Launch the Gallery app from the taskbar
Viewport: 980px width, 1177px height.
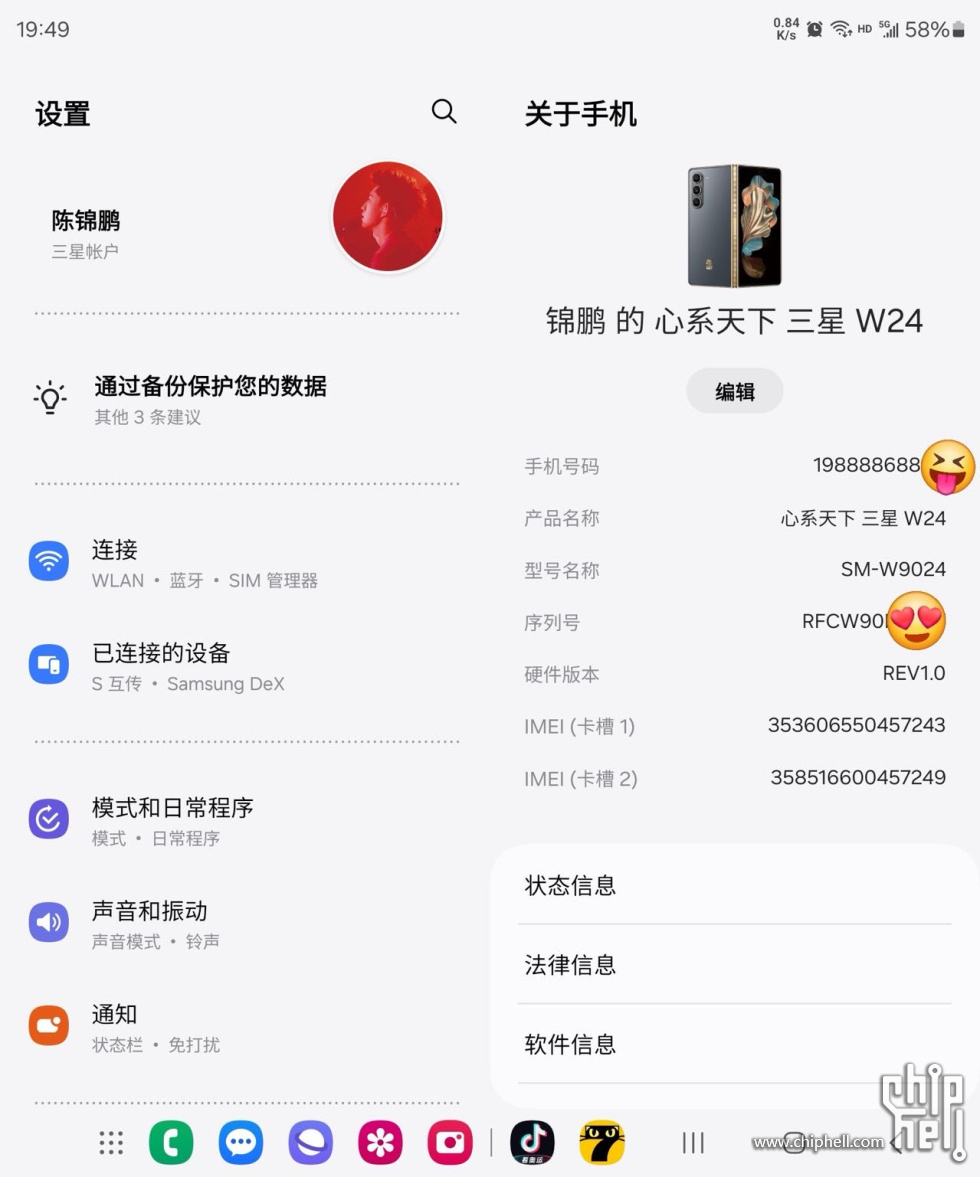click(380, 1143)
